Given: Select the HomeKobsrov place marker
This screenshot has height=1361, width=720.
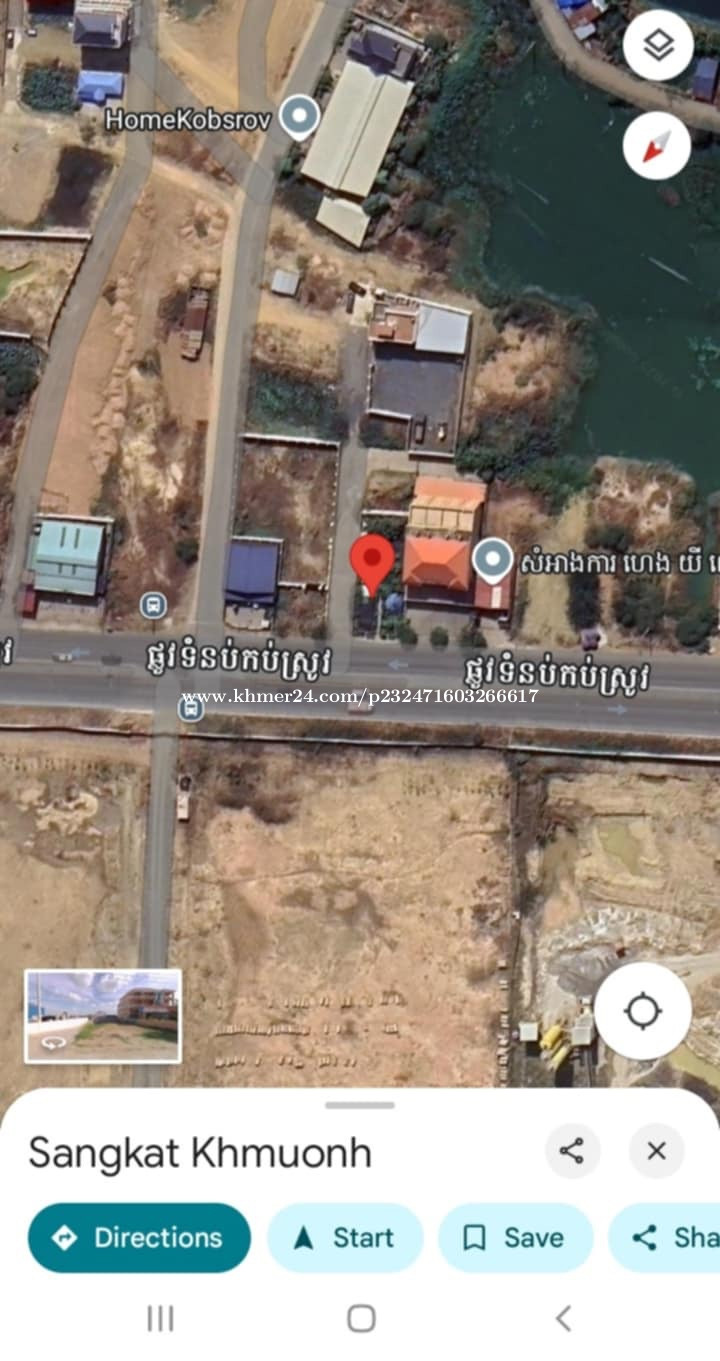Looking at the screenshot, I should coord(298,117).
